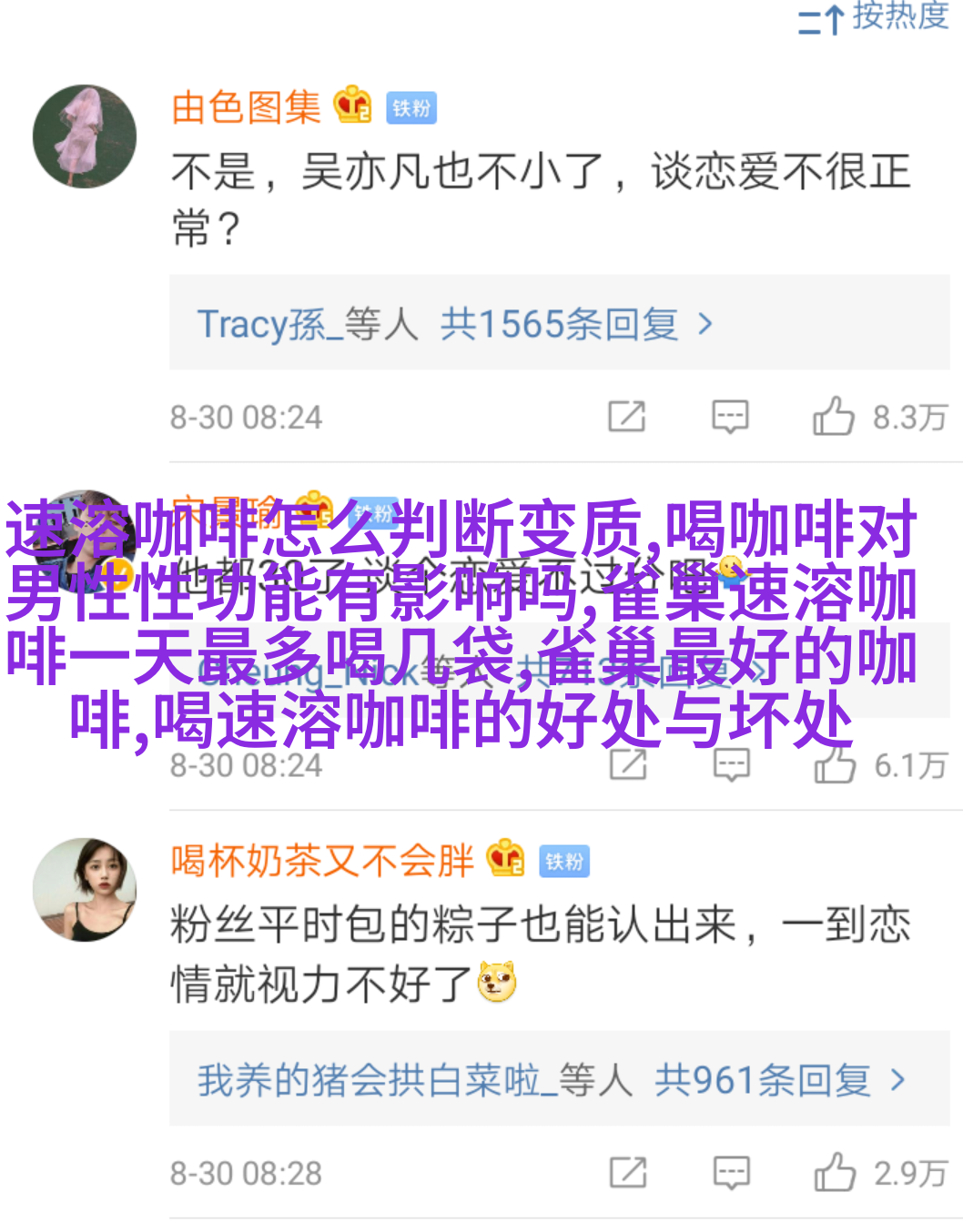
Task: Expand the 1565 replies from Tracy孫_
Action: click(x=455, y=324)
